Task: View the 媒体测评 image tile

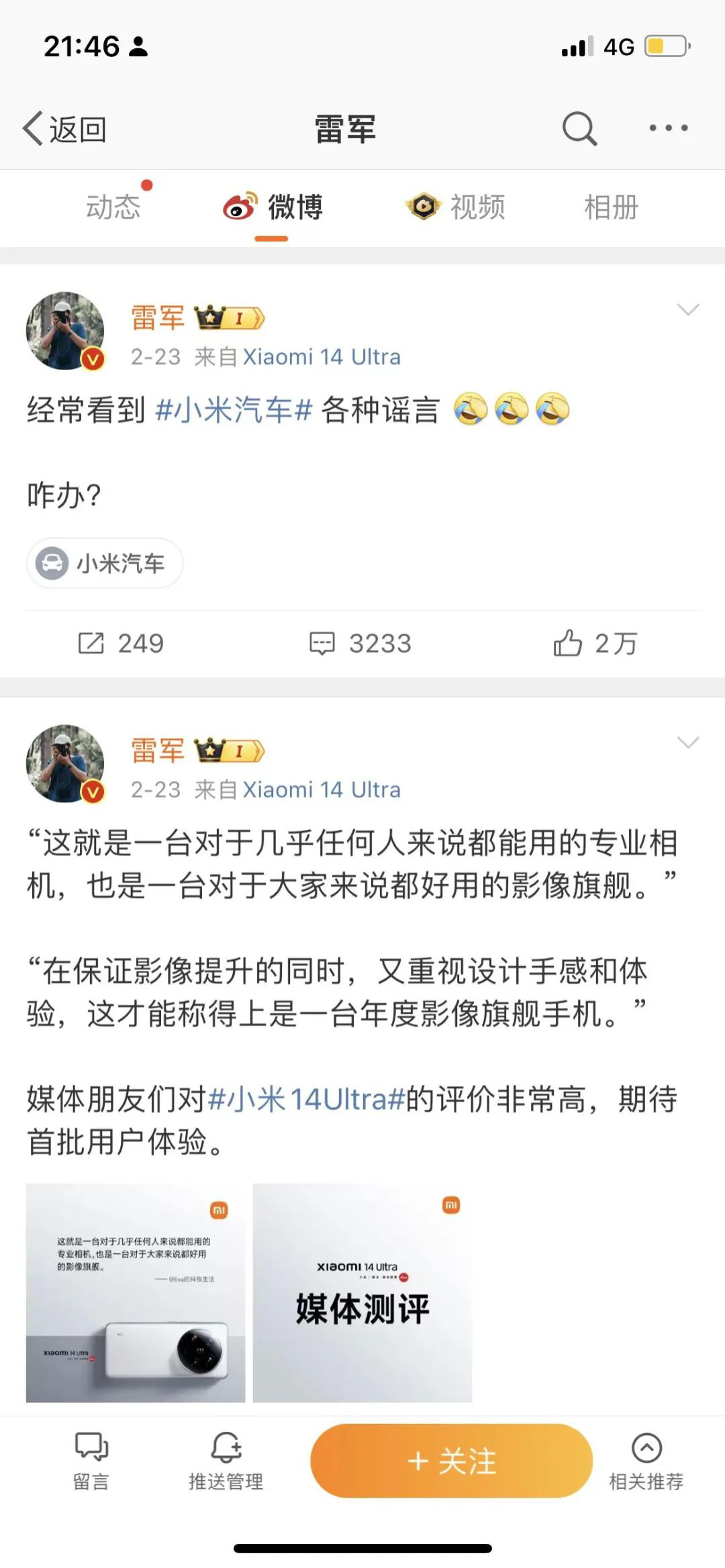Action: click(362, 1293)
